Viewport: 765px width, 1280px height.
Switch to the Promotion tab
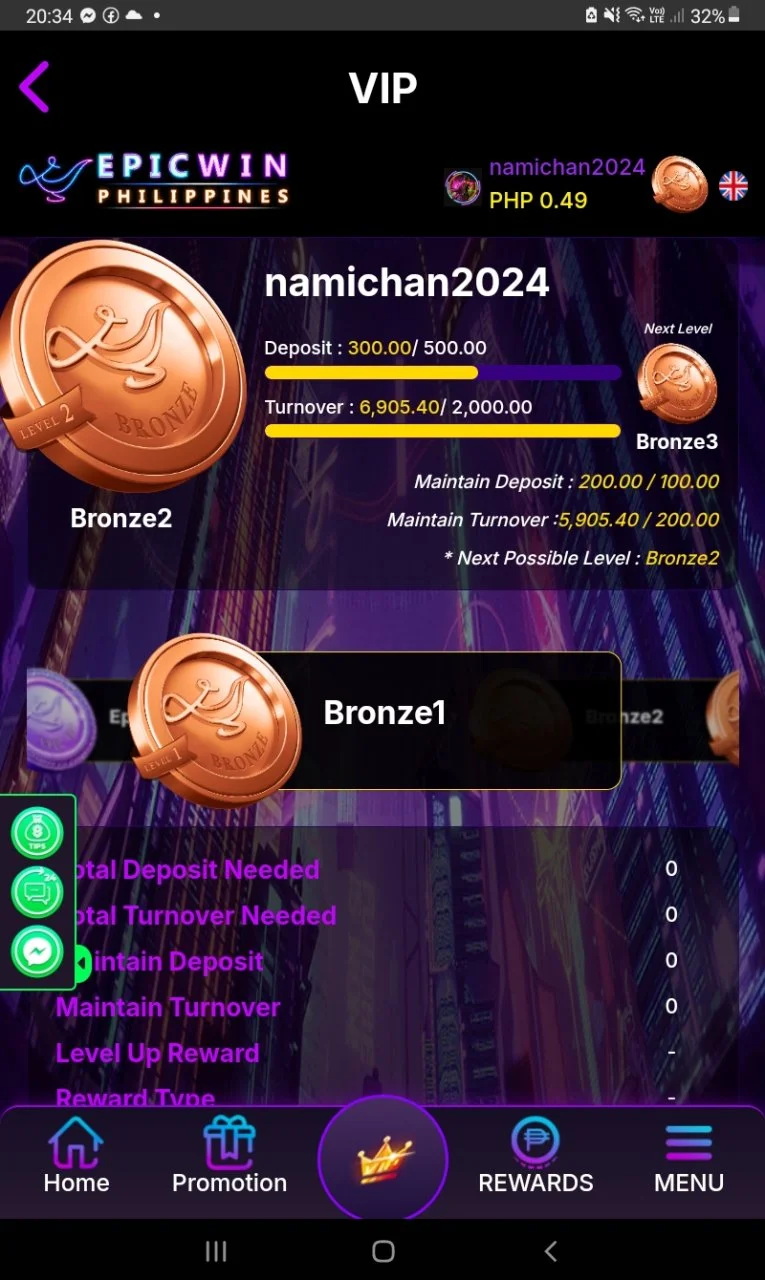click(229, 1156)
